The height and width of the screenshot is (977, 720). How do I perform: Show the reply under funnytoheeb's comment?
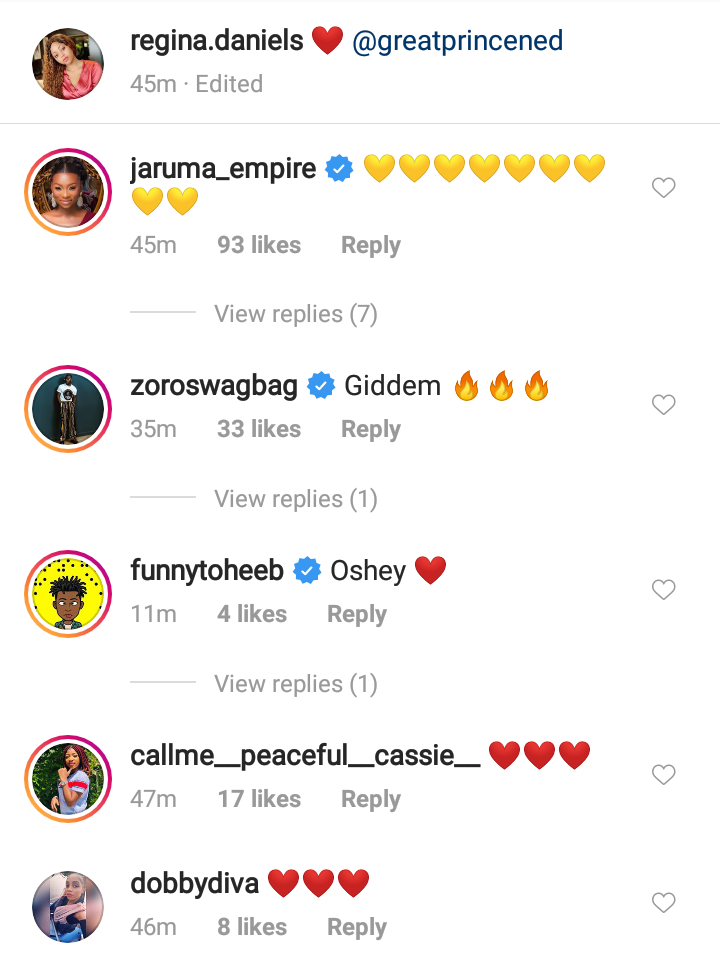tap(295, 684)
